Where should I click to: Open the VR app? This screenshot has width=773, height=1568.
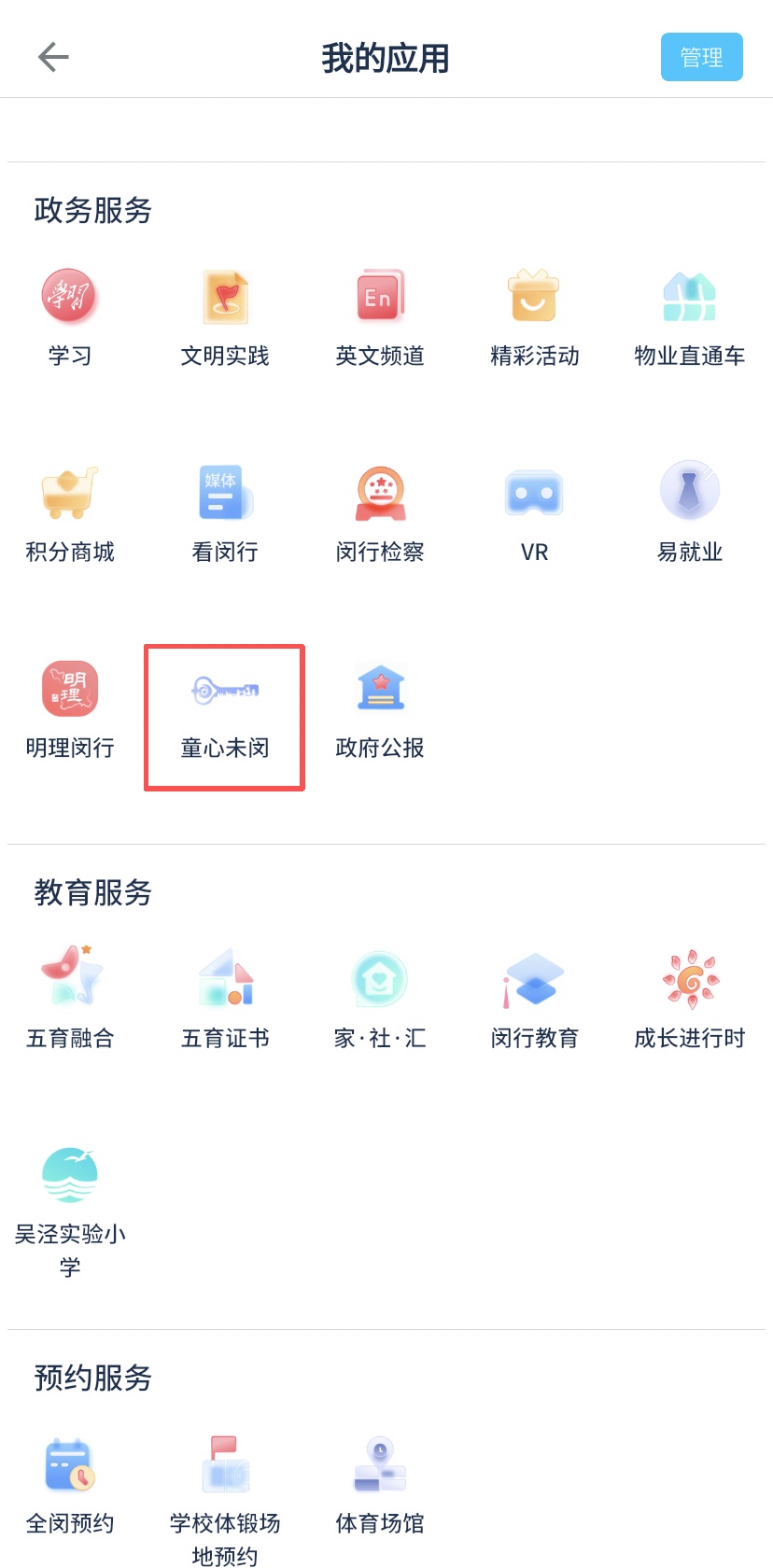(x=535, y=514)
